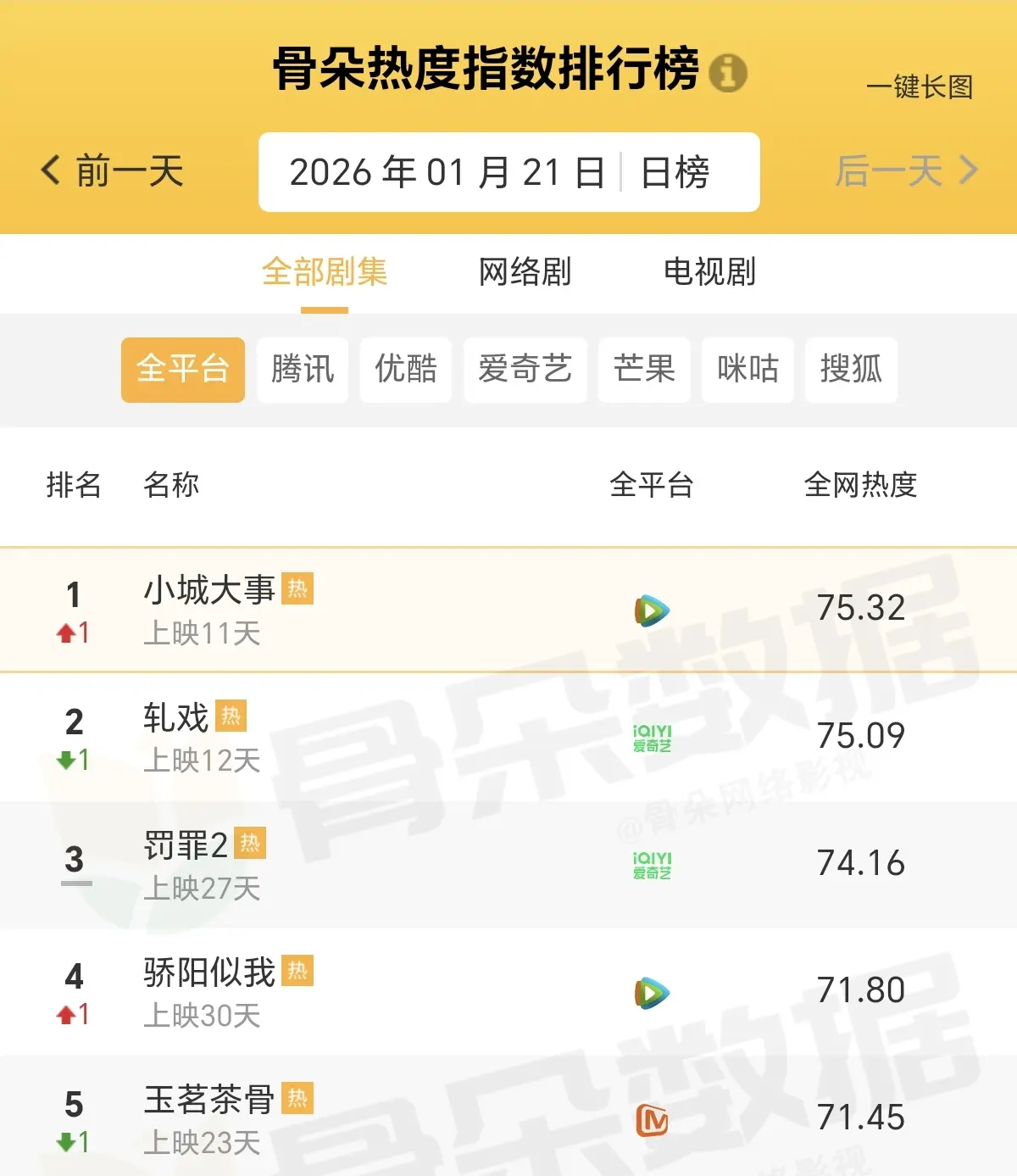The height and width of the screenshot is (1176, 1017).
Task: Filter by 优酷 platform
Action: 406,370
